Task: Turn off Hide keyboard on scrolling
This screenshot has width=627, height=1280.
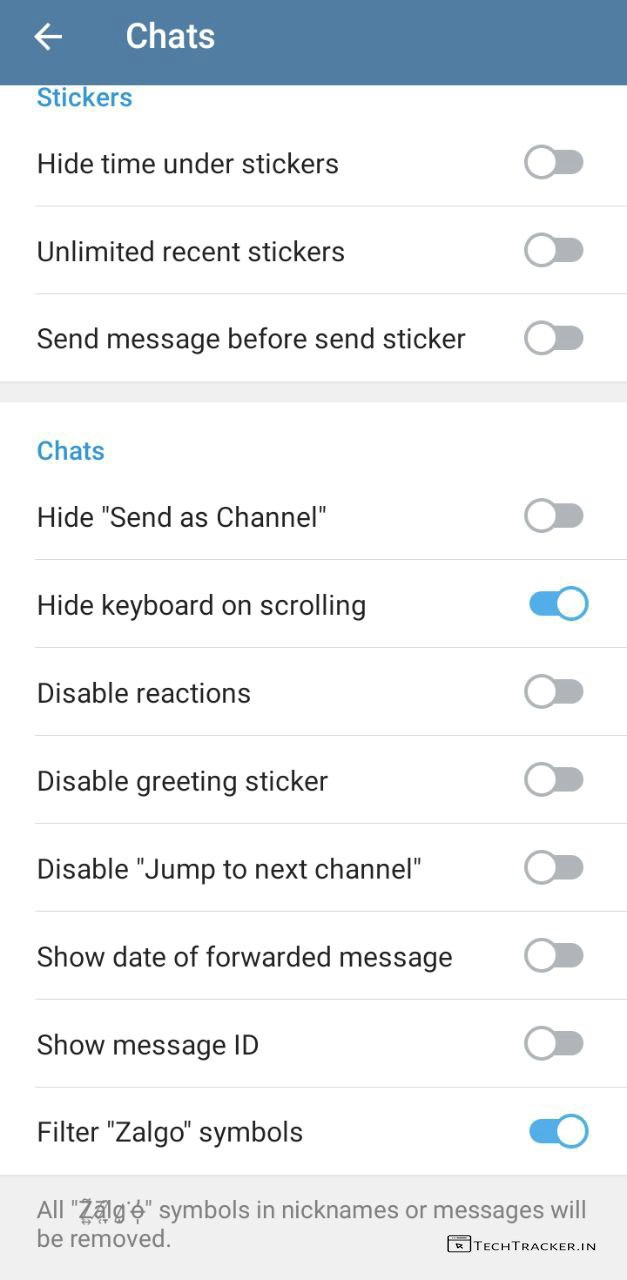Action: tap(558, 604)
